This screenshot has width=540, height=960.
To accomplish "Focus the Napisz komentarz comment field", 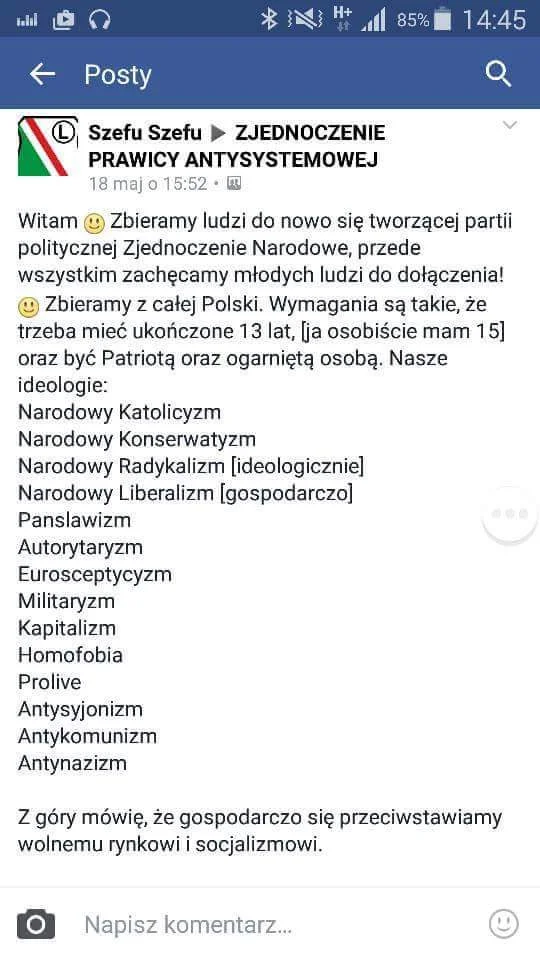I will coord(270,924).
